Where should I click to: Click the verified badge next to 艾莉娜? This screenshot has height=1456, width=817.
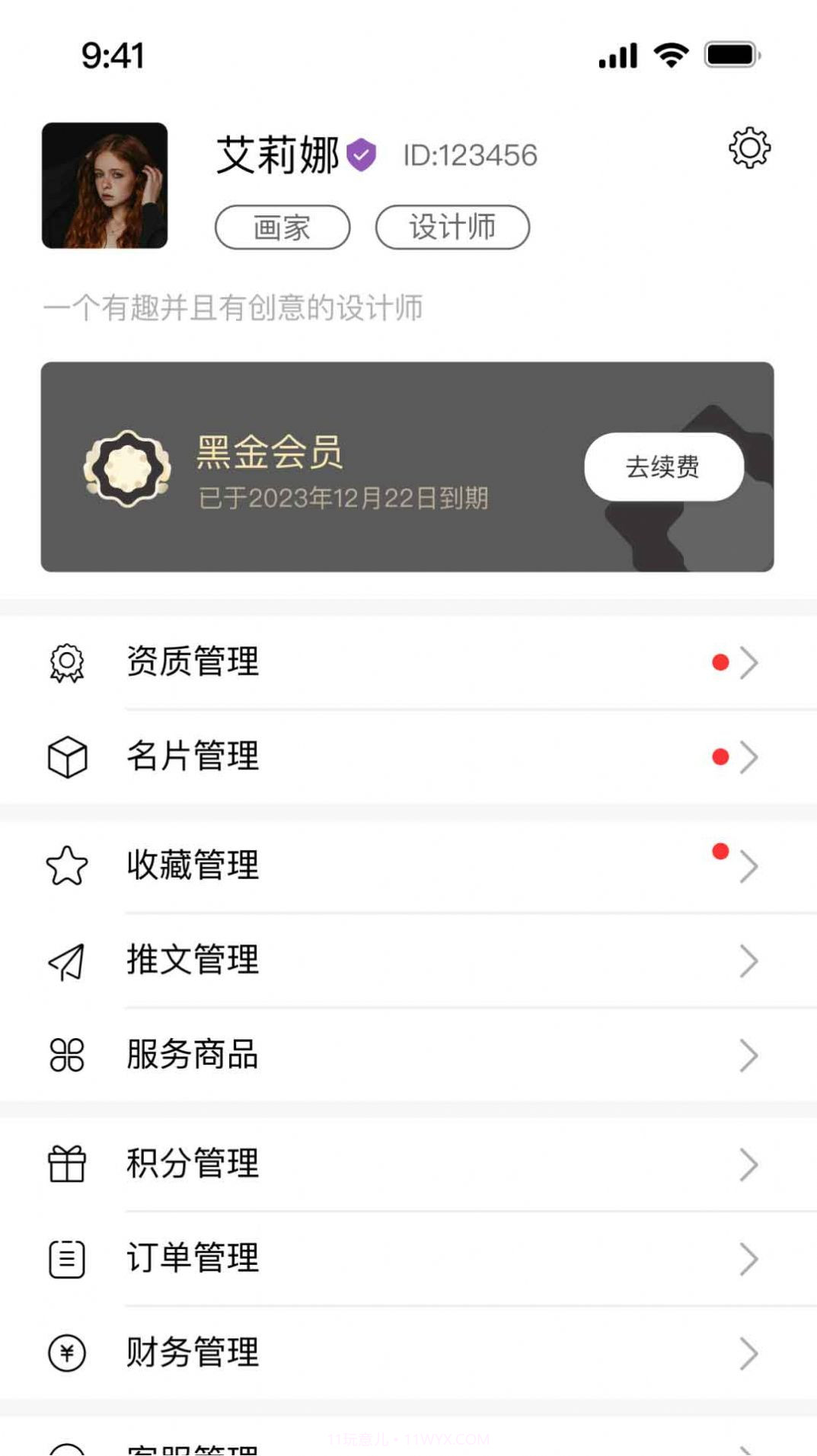tap(362, 152)
